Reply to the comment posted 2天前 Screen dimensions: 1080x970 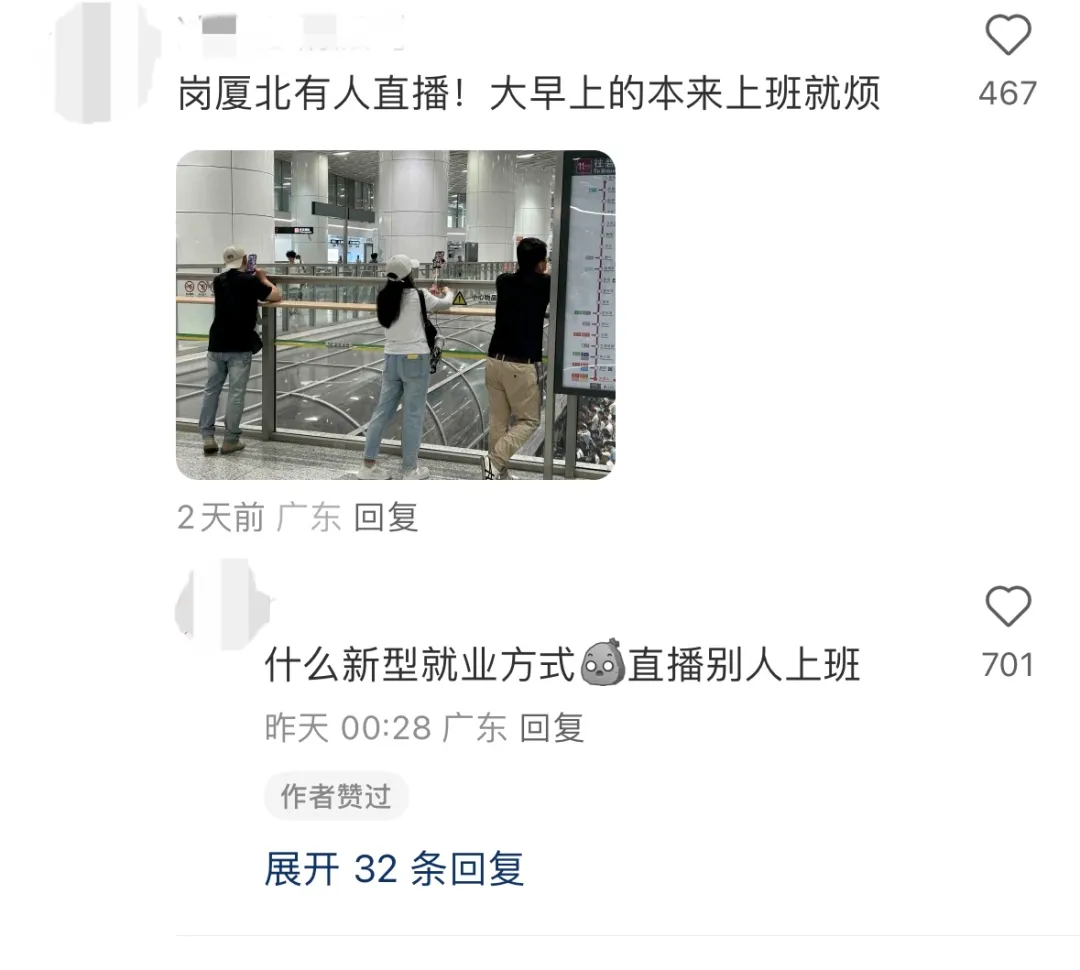coord(386,518)
